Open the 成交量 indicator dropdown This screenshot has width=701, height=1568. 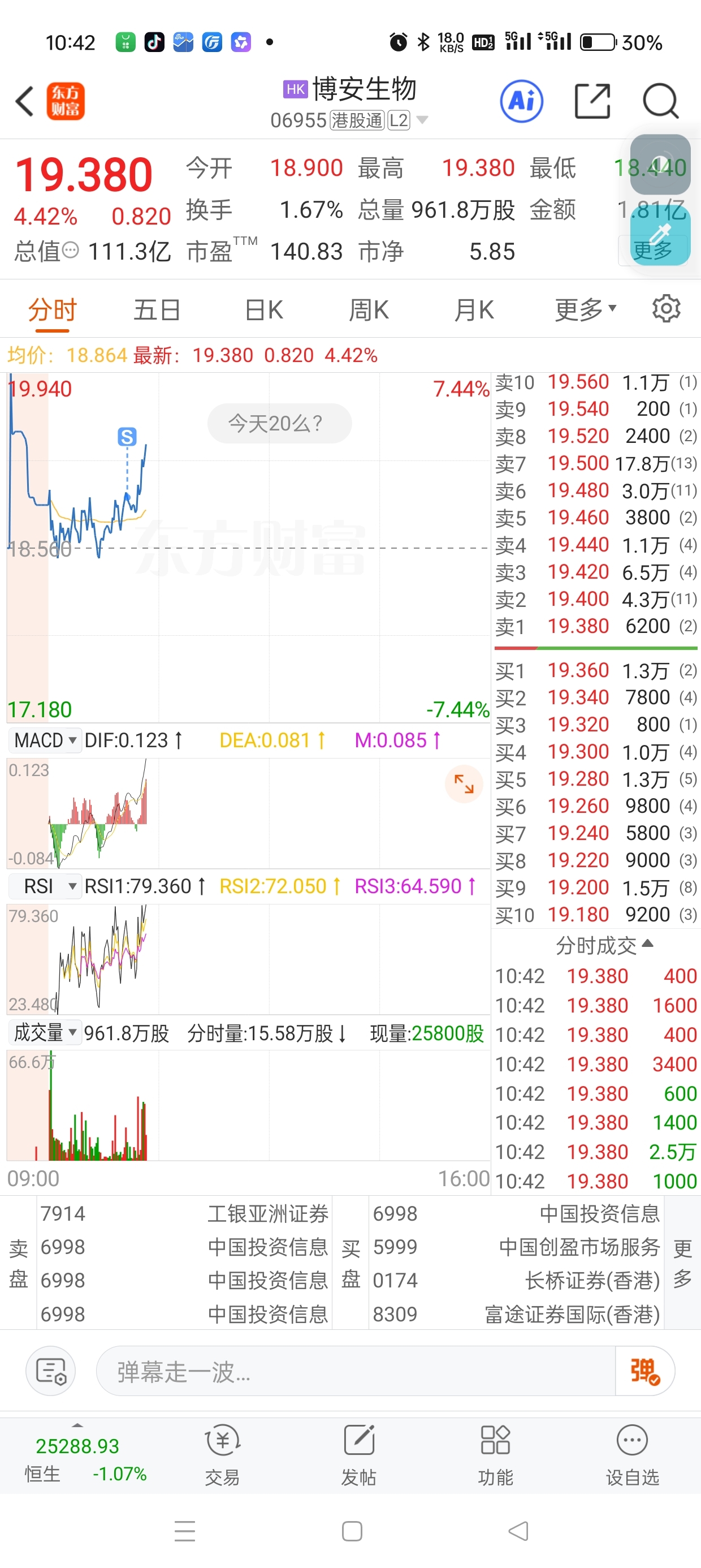[45, 1032]
